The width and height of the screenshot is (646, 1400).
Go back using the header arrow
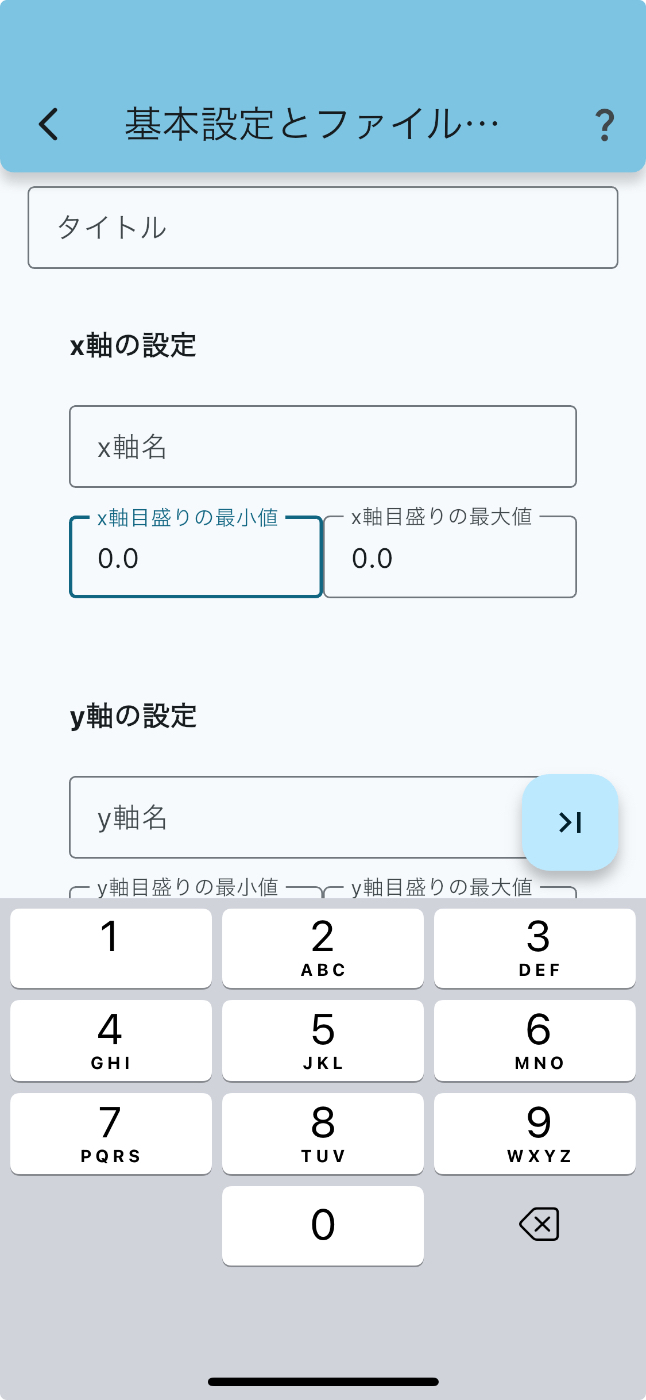[x=48, y=124]
